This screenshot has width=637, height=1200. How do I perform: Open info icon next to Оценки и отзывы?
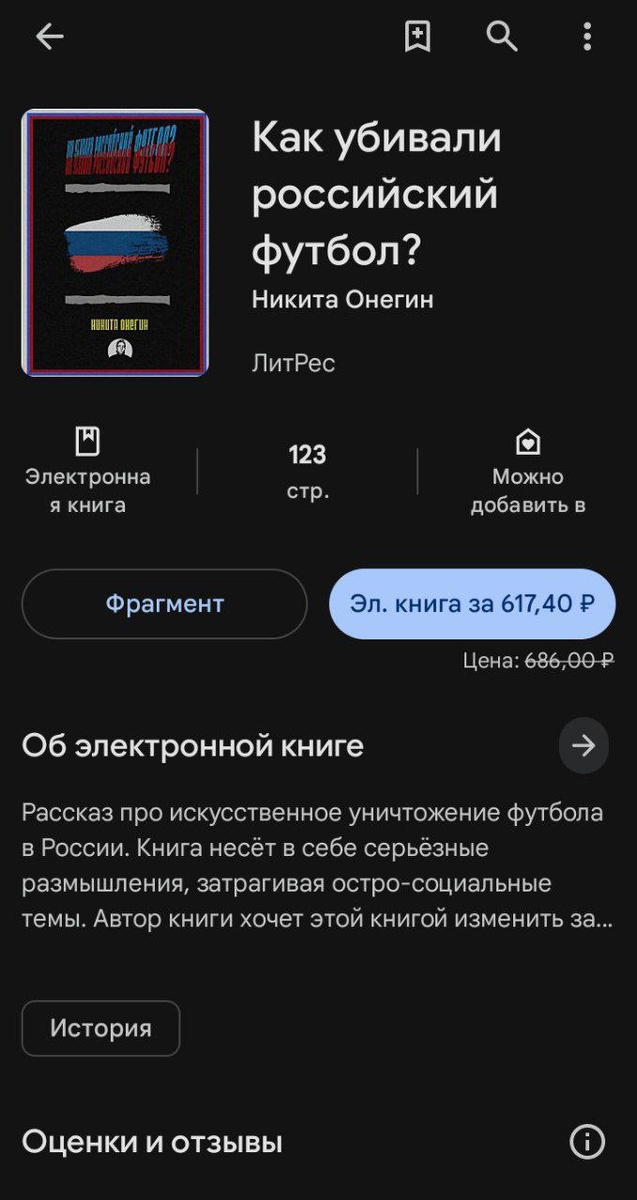click(587, 1141)
